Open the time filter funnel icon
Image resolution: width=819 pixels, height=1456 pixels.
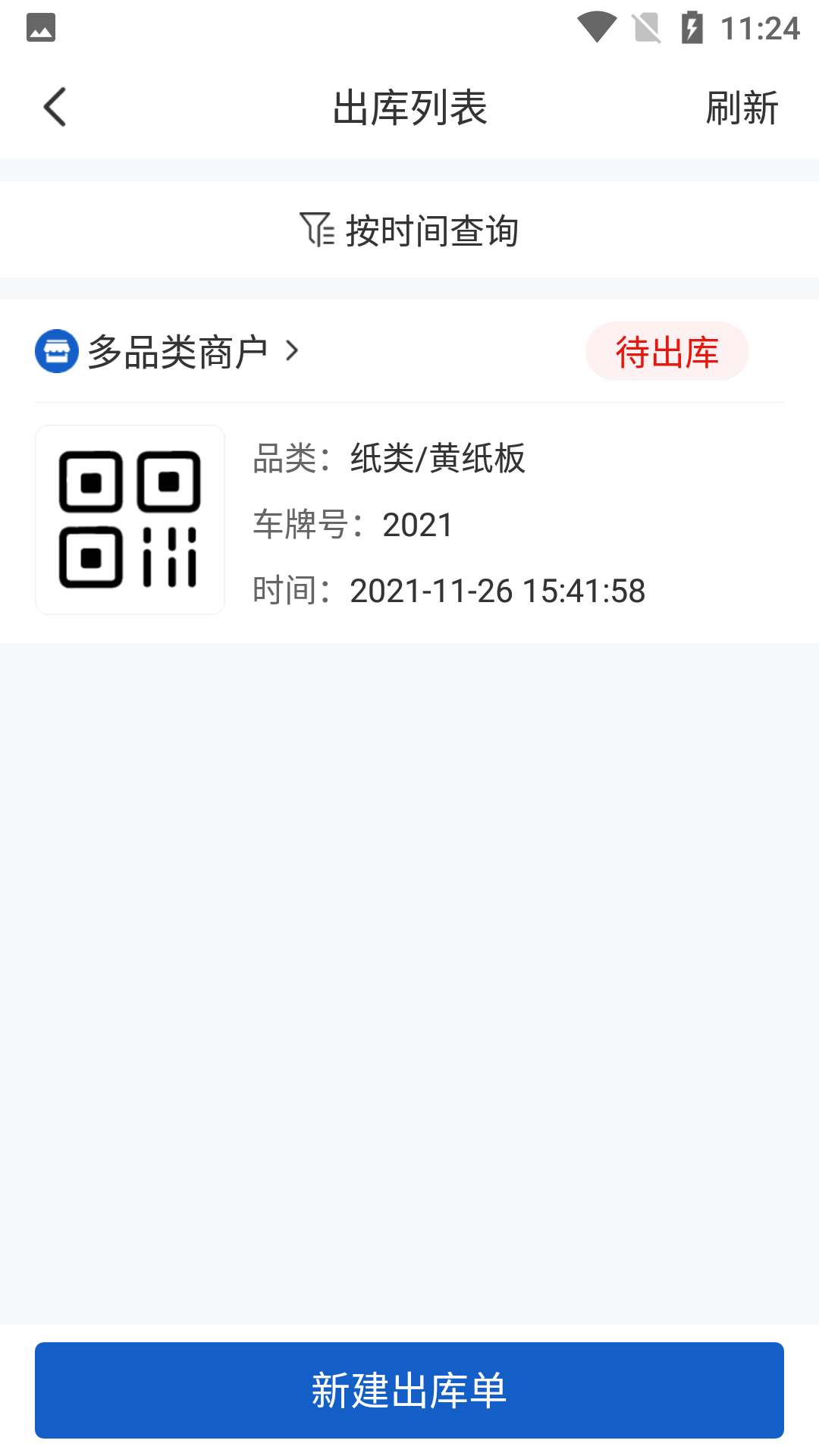316,230
